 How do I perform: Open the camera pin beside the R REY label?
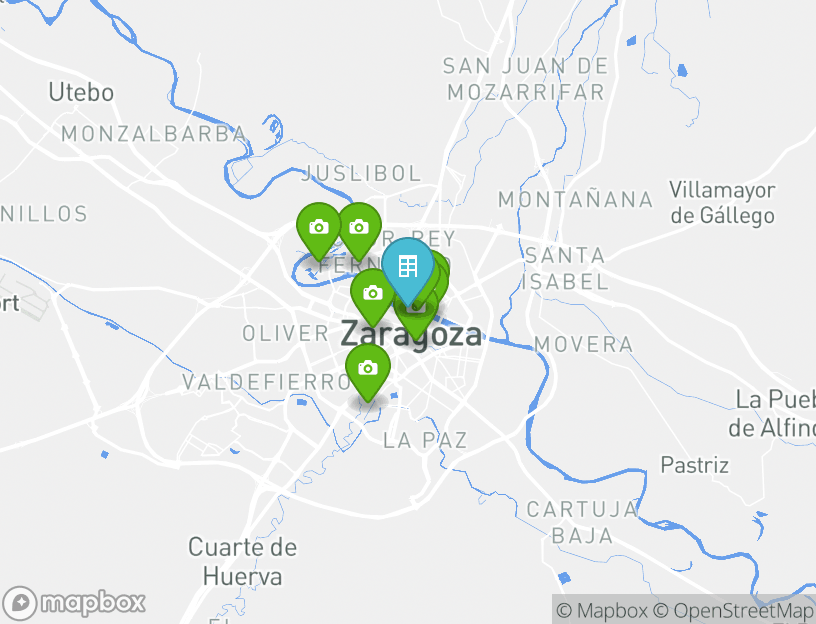click(359, 227)
